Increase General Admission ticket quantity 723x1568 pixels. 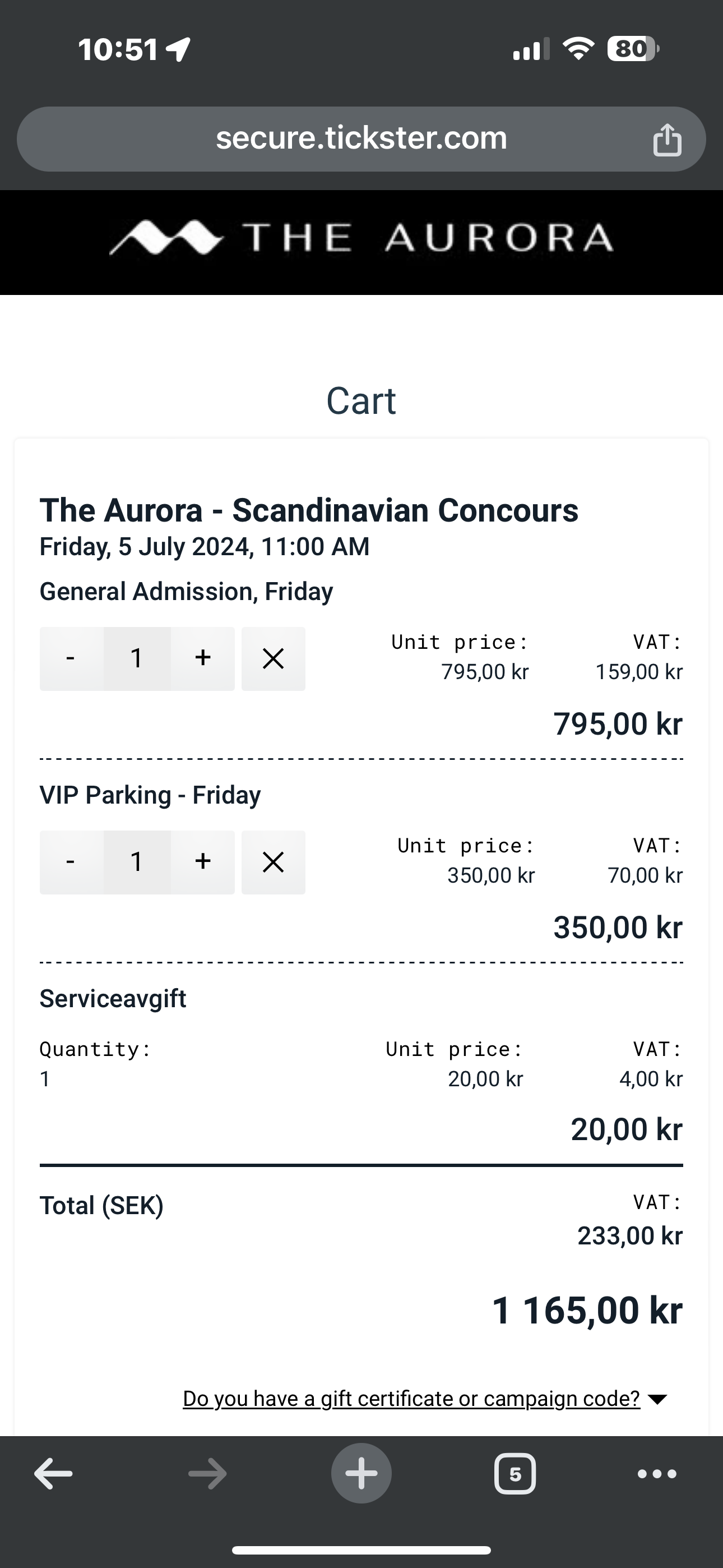click(x=203, y=658)
